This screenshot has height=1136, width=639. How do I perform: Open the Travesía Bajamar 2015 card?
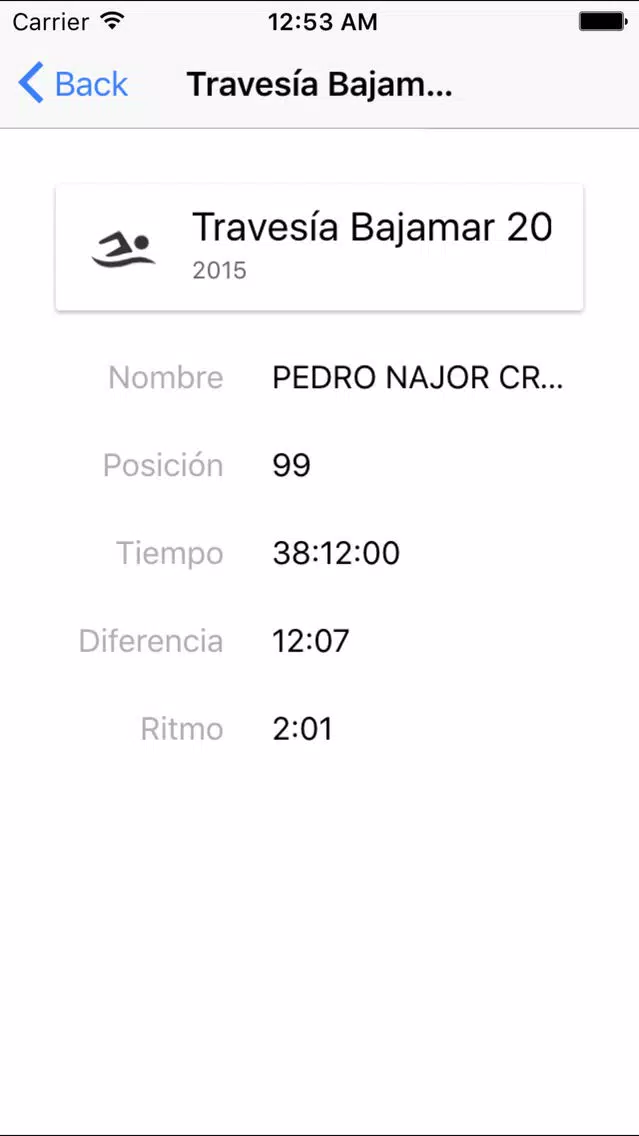[320, 248]
